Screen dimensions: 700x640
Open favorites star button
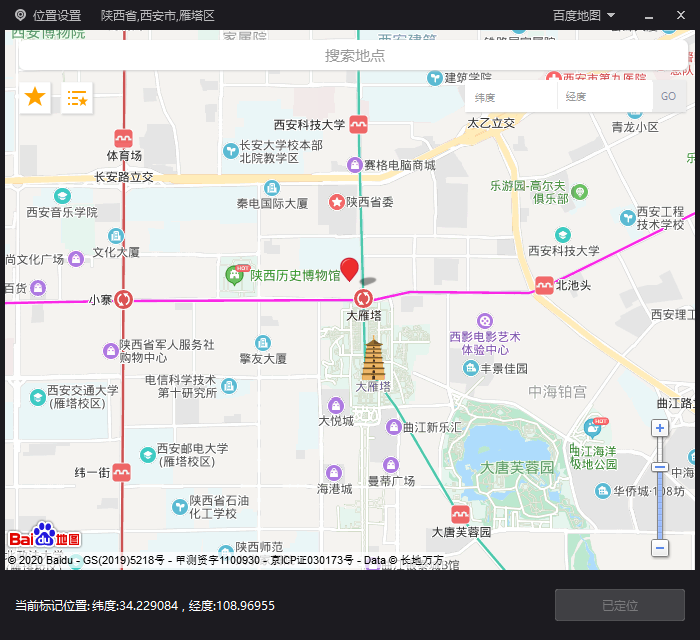tap(35, 97)
